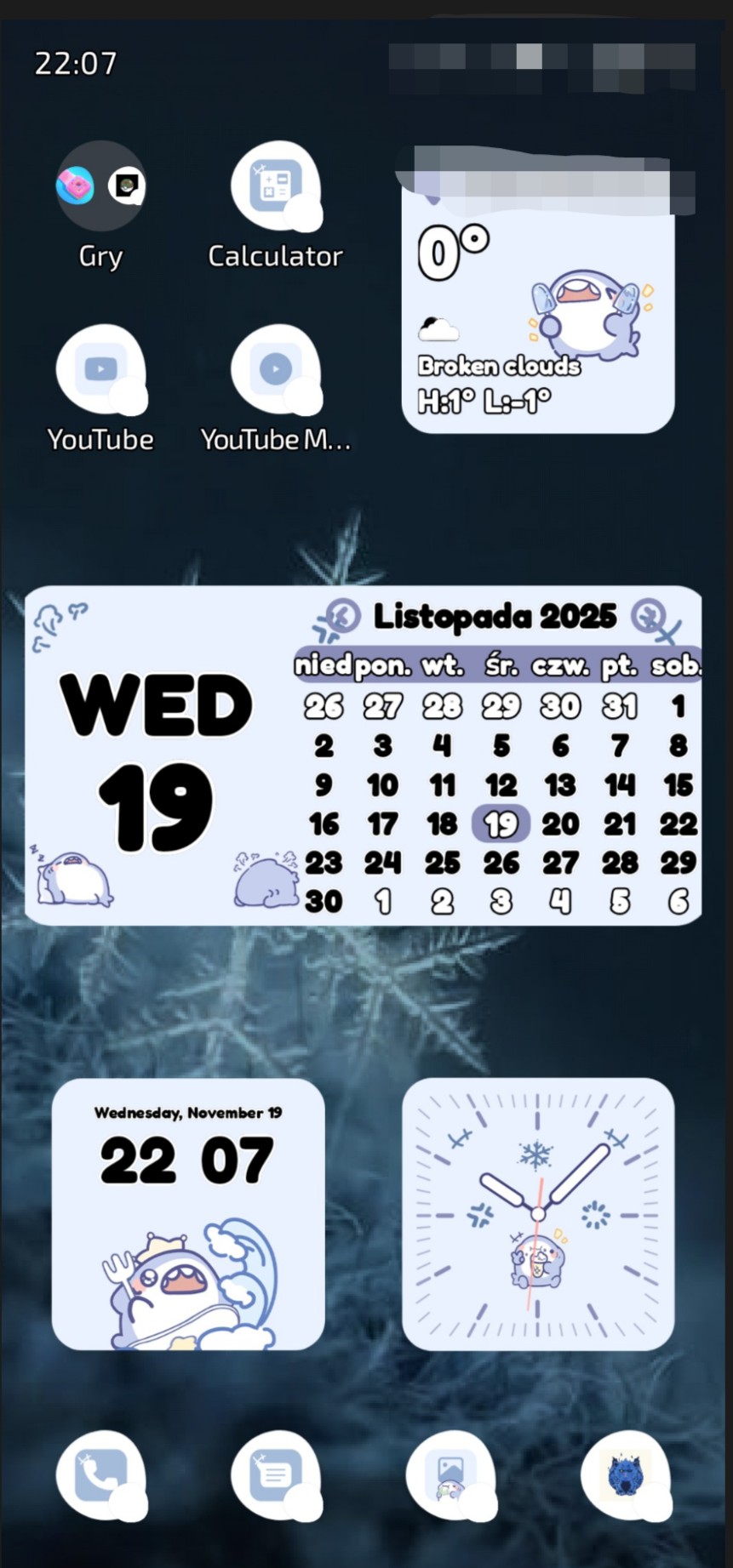Screen dimensions: 733x1568
Task: Launch the Calculator app
Action: pyautogui.click(x=275, y=186)
